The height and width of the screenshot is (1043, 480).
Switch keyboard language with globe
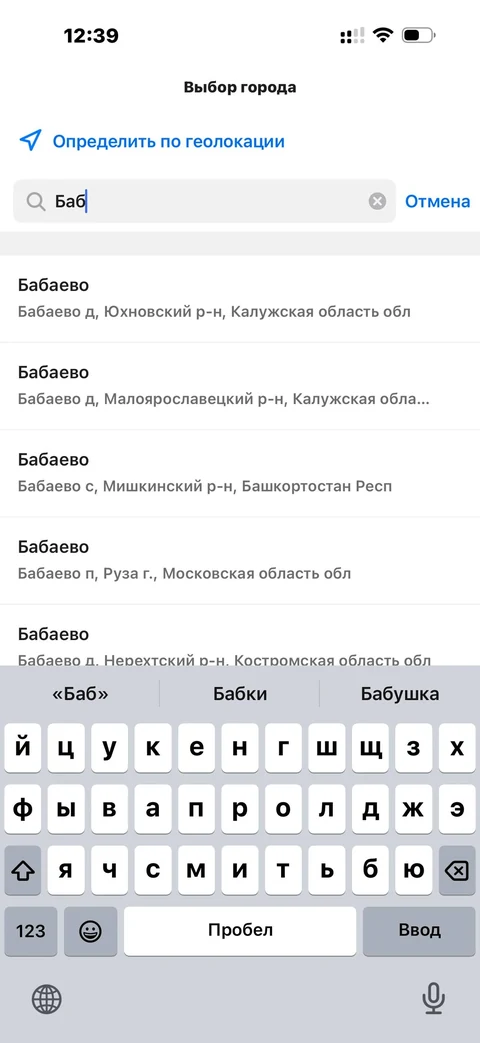click(47, 998)
